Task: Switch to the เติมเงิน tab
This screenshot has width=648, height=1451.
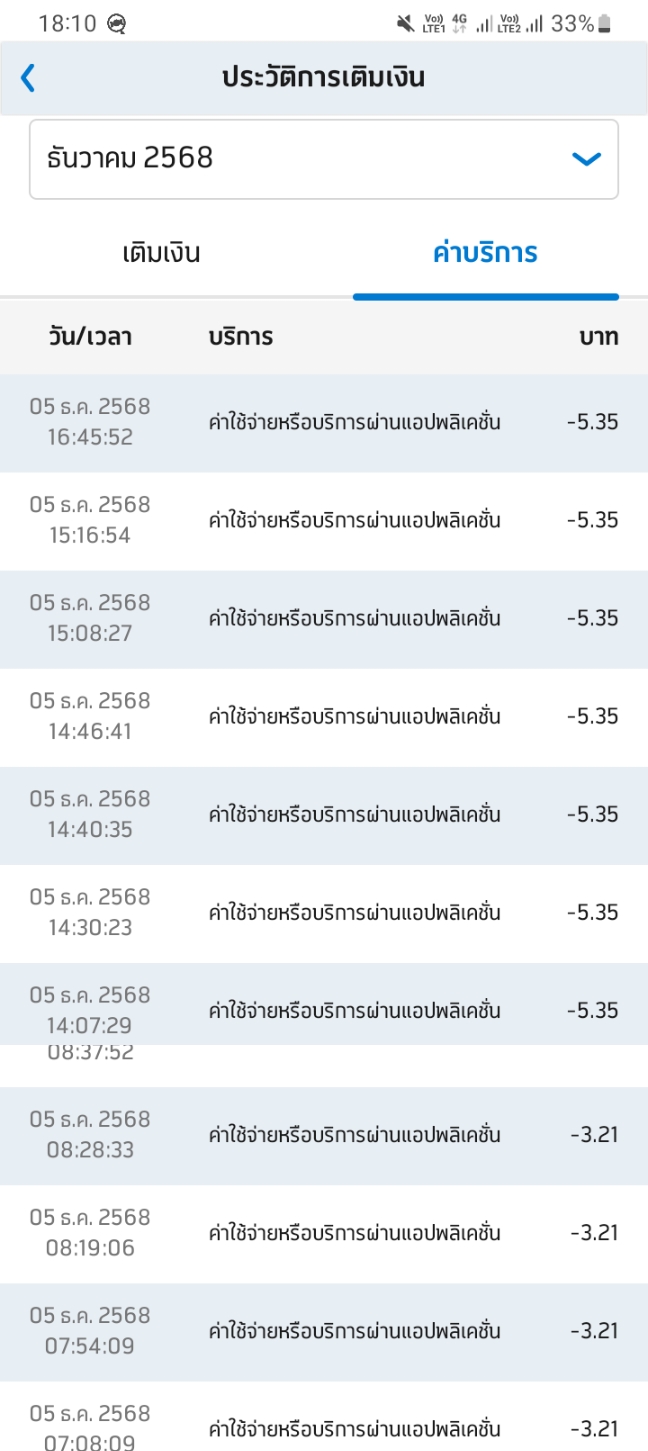Action: 161,253
